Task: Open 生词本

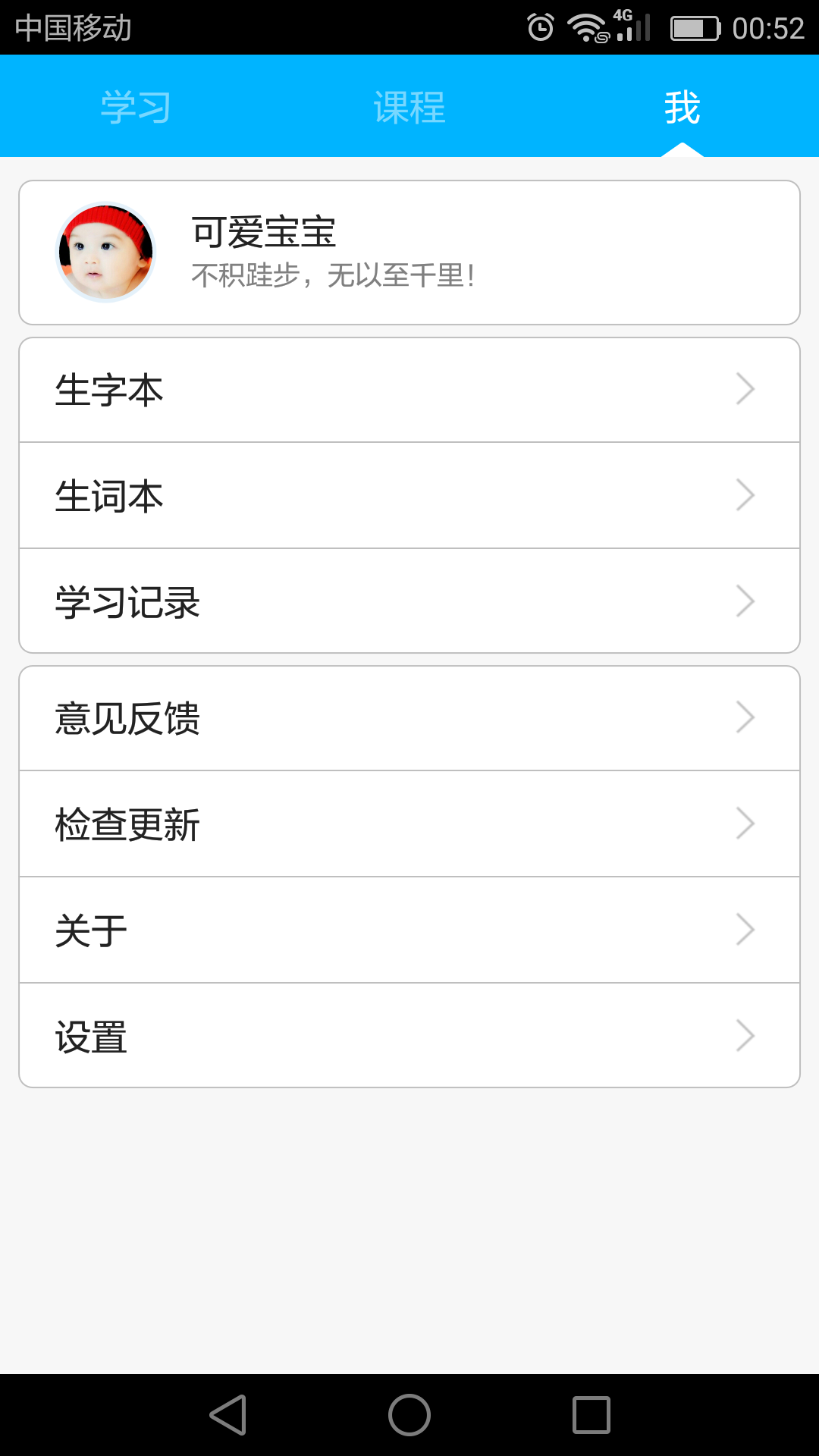Action: coord(409,496)
